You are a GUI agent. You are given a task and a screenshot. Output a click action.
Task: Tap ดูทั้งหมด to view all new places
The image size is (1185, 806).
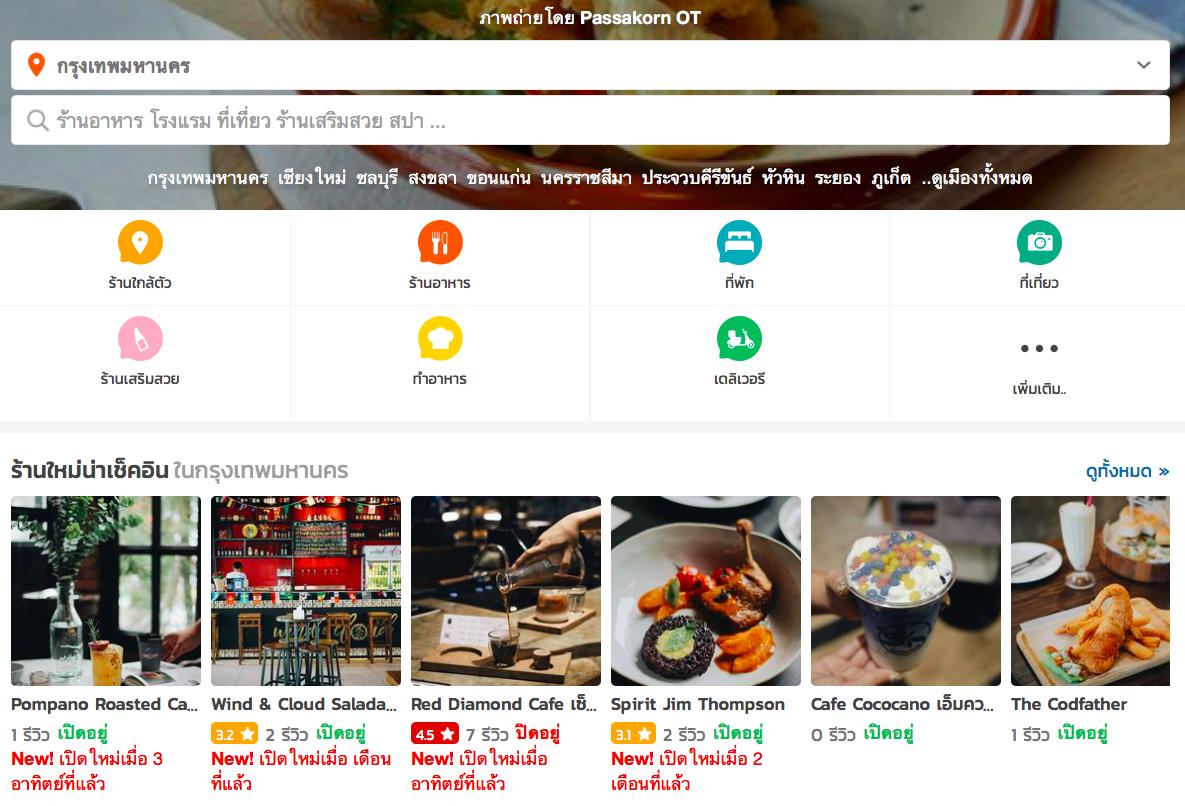(1127, 471)
